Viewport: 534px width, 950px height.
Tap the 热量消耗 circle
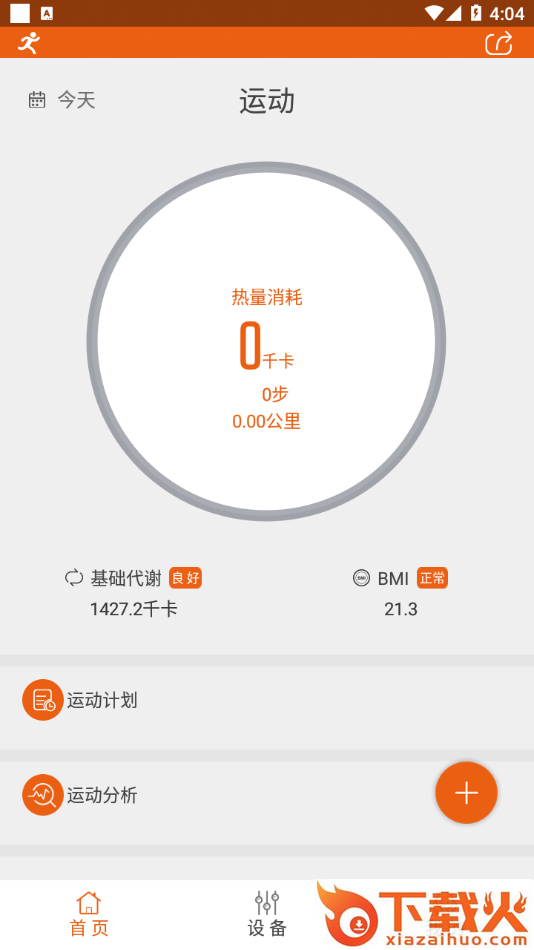[267, 341]
